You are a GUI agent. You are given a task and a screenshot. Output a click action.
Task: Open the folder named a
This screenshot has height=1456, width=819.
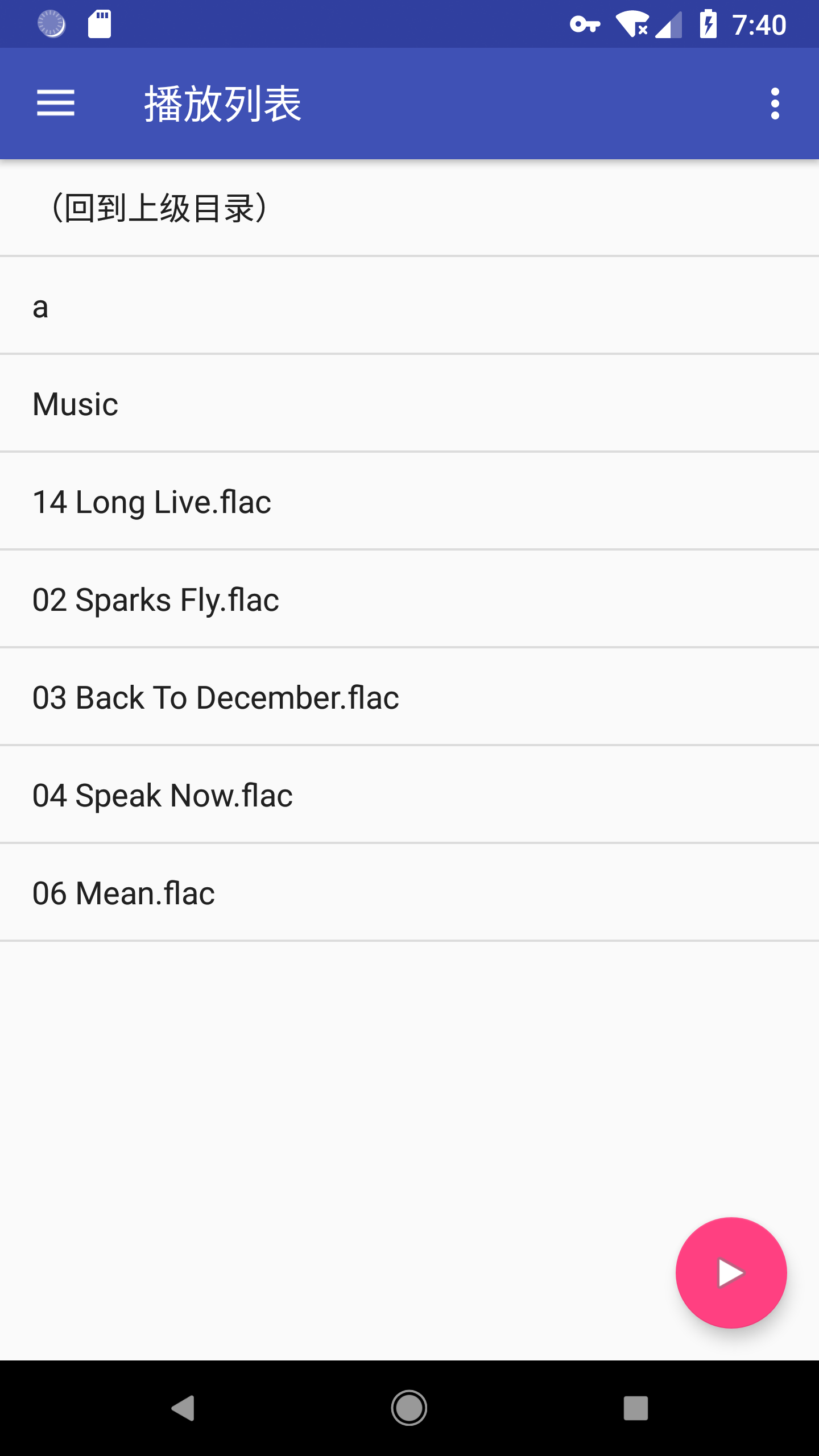[409, 305]
